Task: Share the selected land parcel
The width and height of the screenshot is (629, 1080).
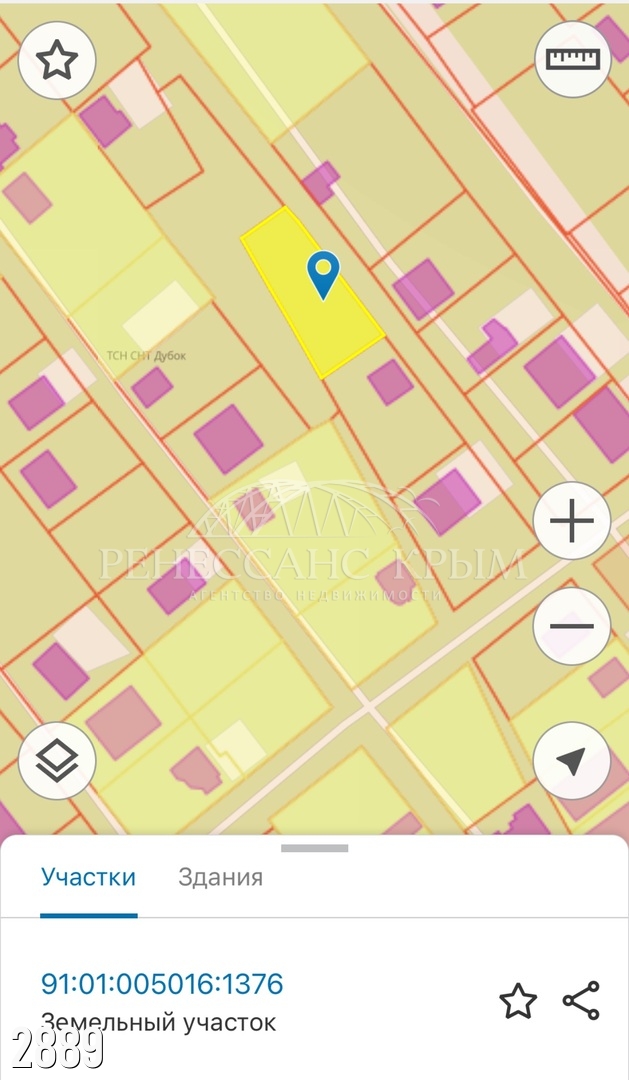Action: point(581,1001)
